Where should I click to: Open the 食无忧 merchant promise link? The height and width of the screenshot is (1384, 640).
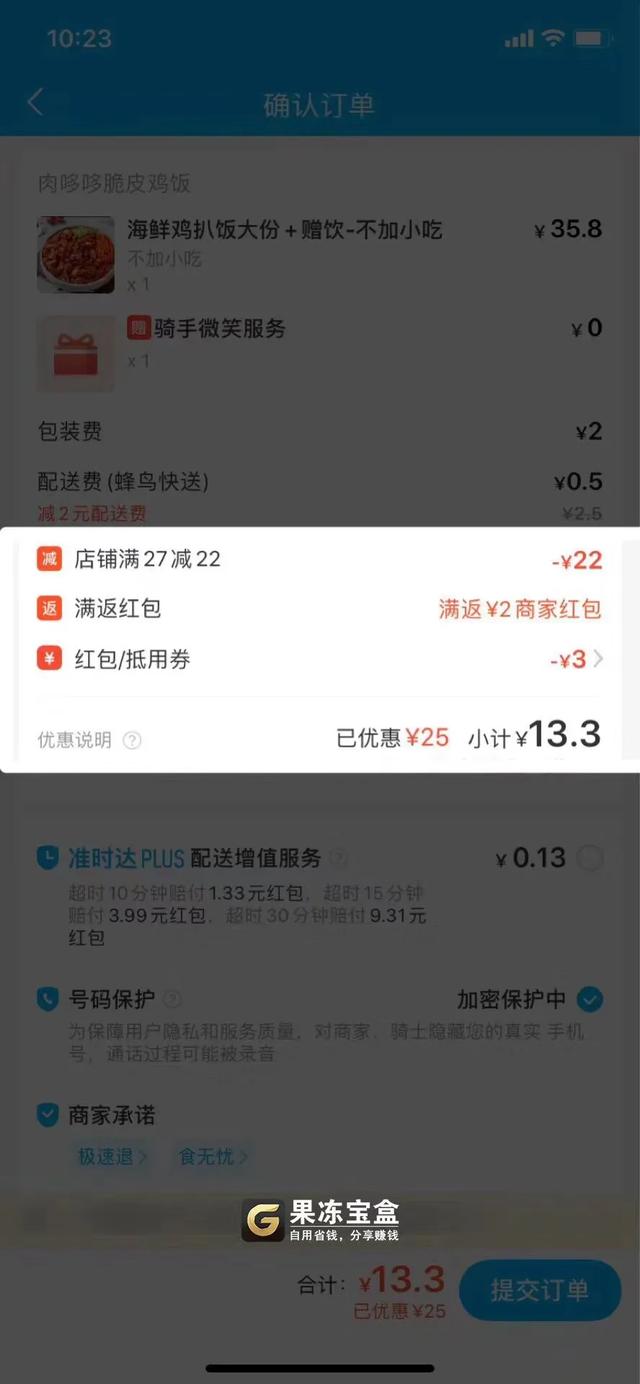pos(212,1157)
